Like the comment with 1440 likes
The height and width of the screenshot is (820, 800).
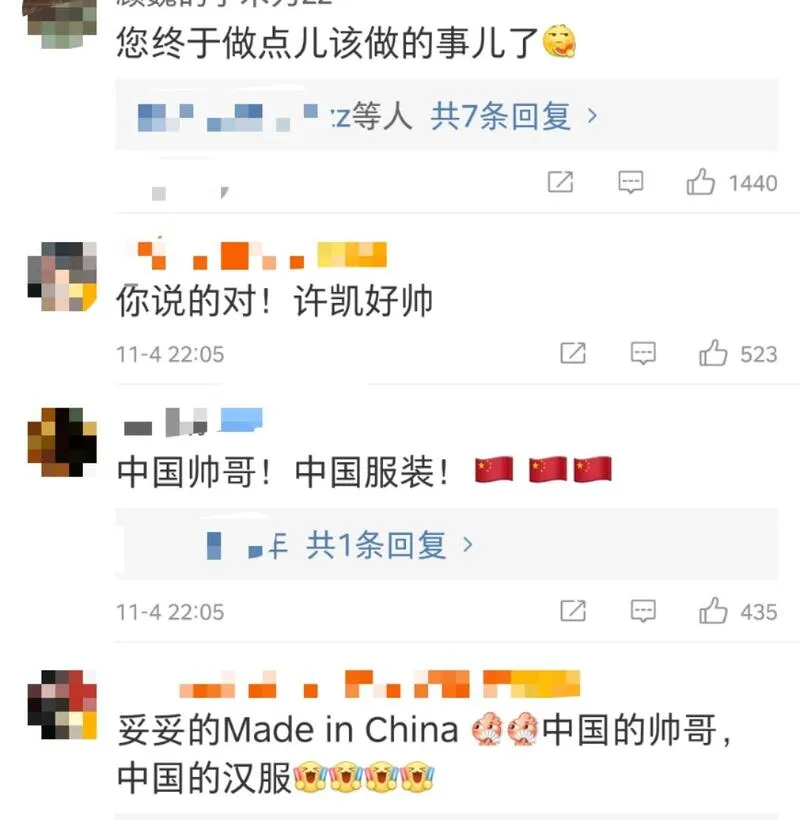(701, 183)
